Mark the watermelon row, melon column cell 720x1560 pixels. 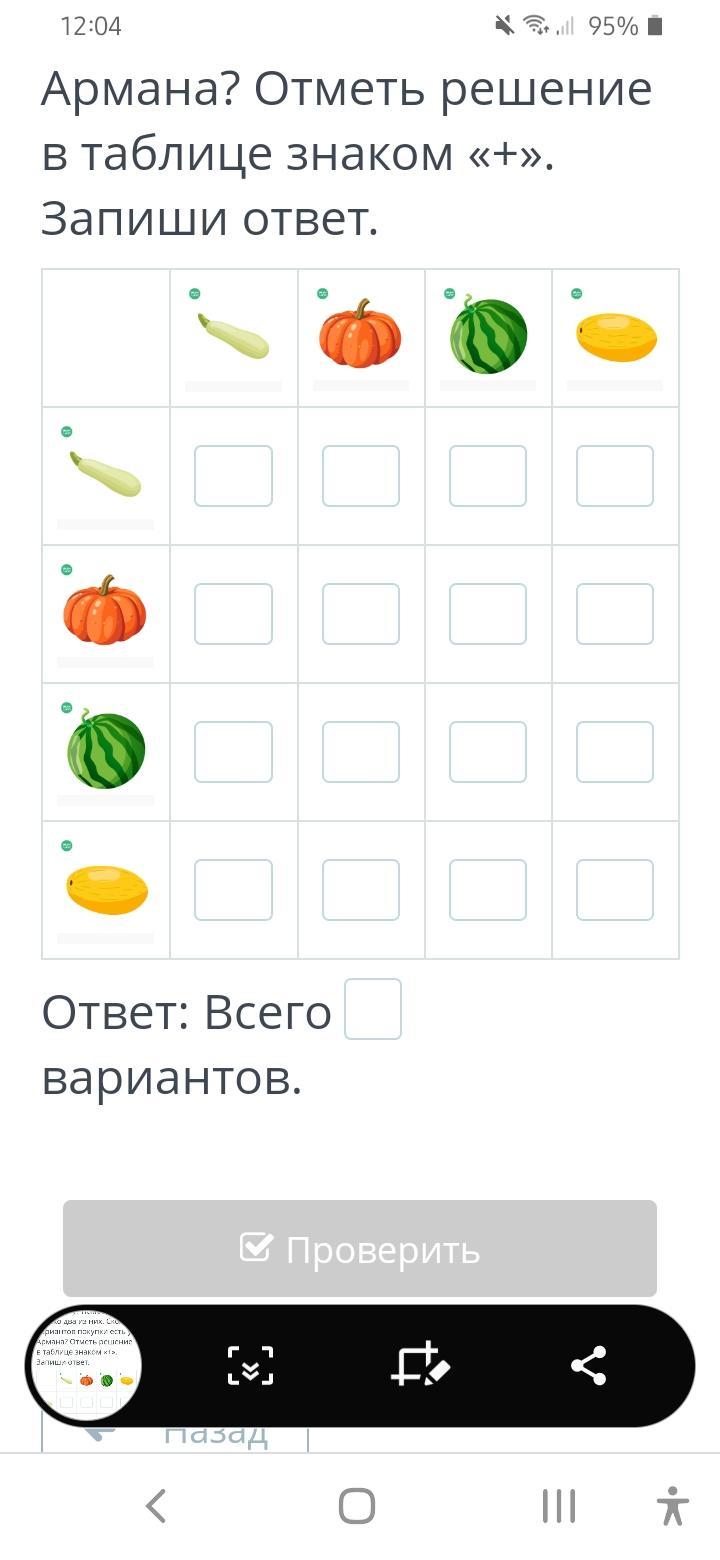pyautogui.click(x=615, y=752)
